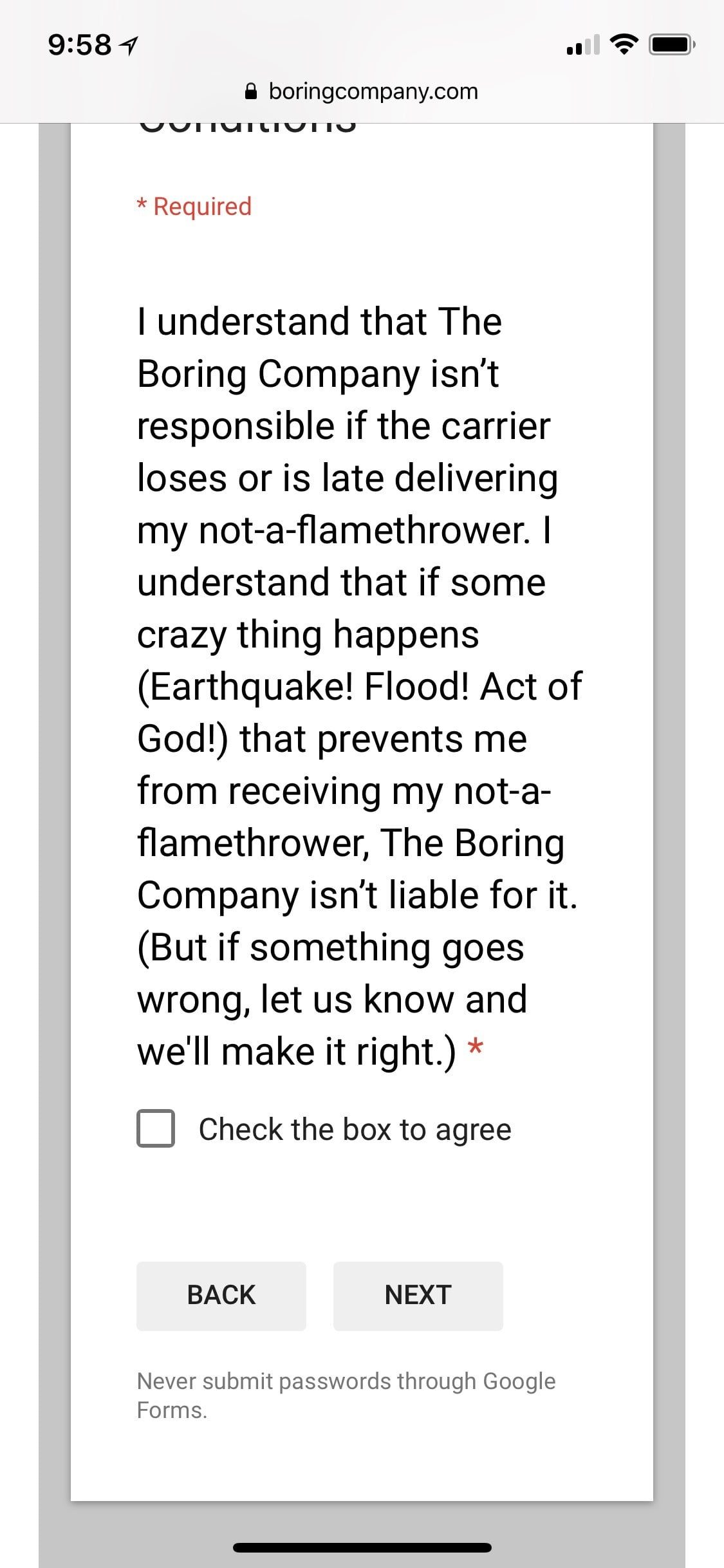Tap the boringcompany.com address bar
724x1568 pixels.
(362, 91)
